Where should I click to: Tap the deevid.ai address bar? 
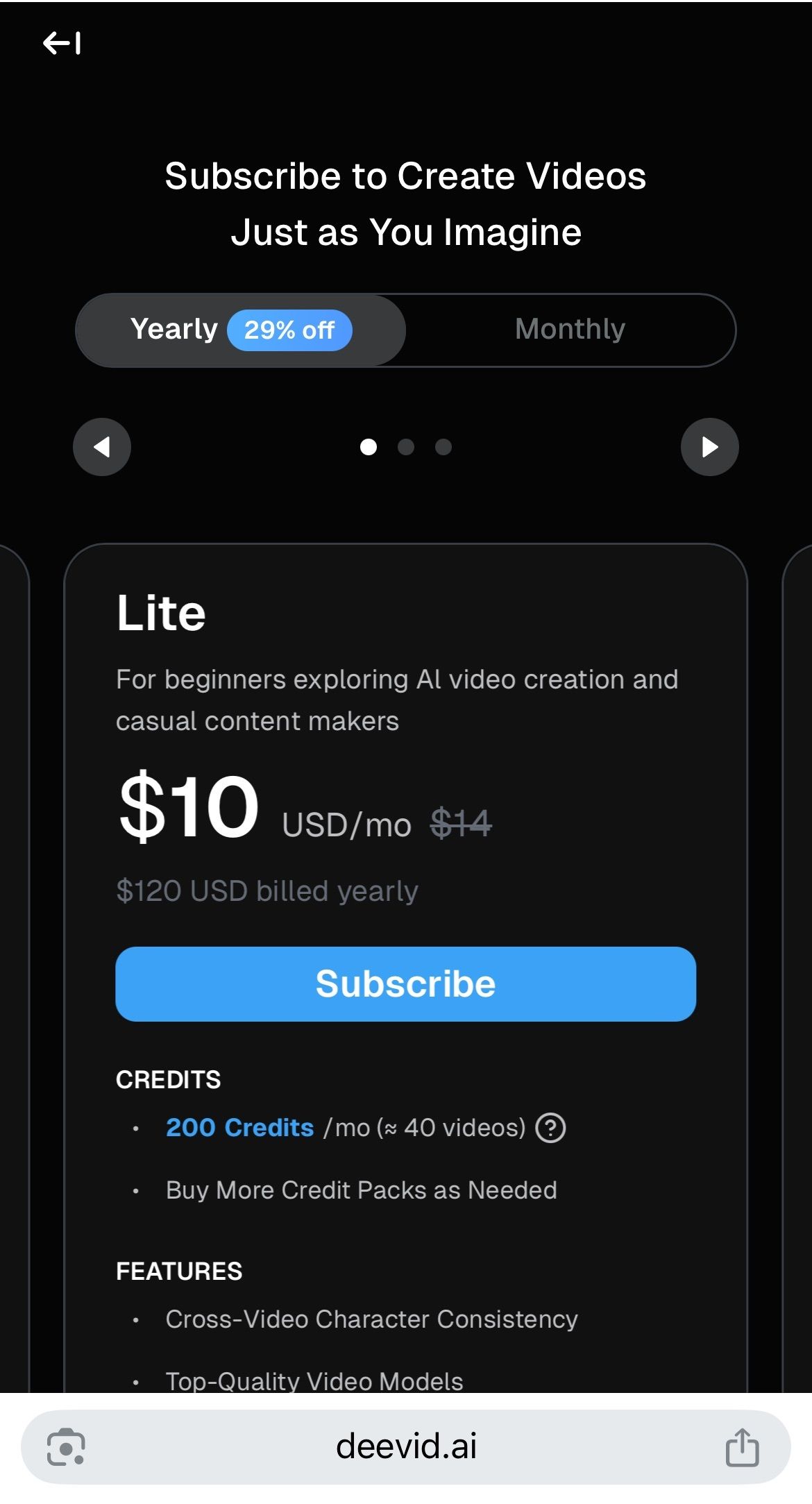pos(406,1447)
